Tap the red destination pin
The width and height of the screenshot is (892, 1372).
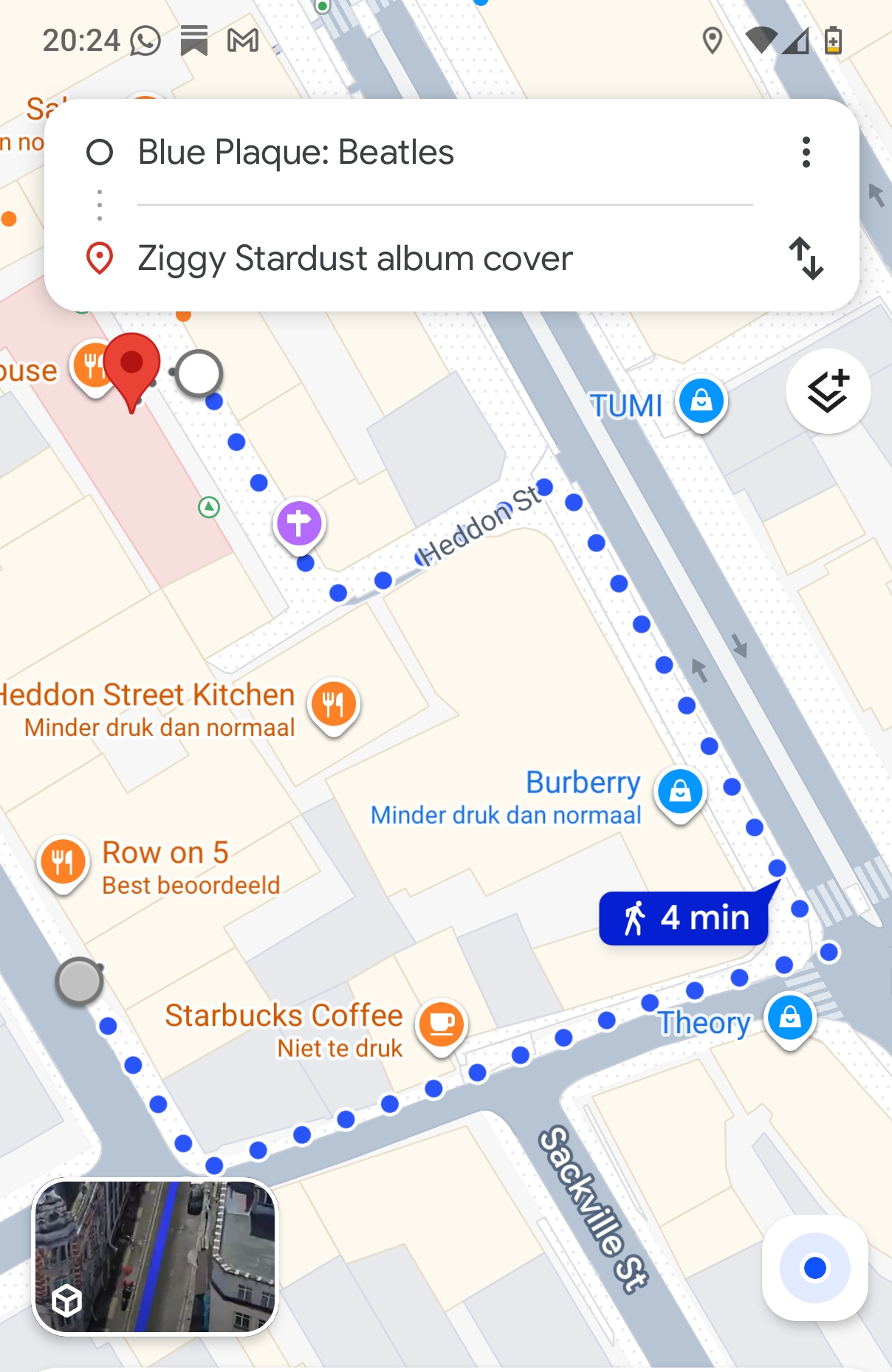(131, 365)
